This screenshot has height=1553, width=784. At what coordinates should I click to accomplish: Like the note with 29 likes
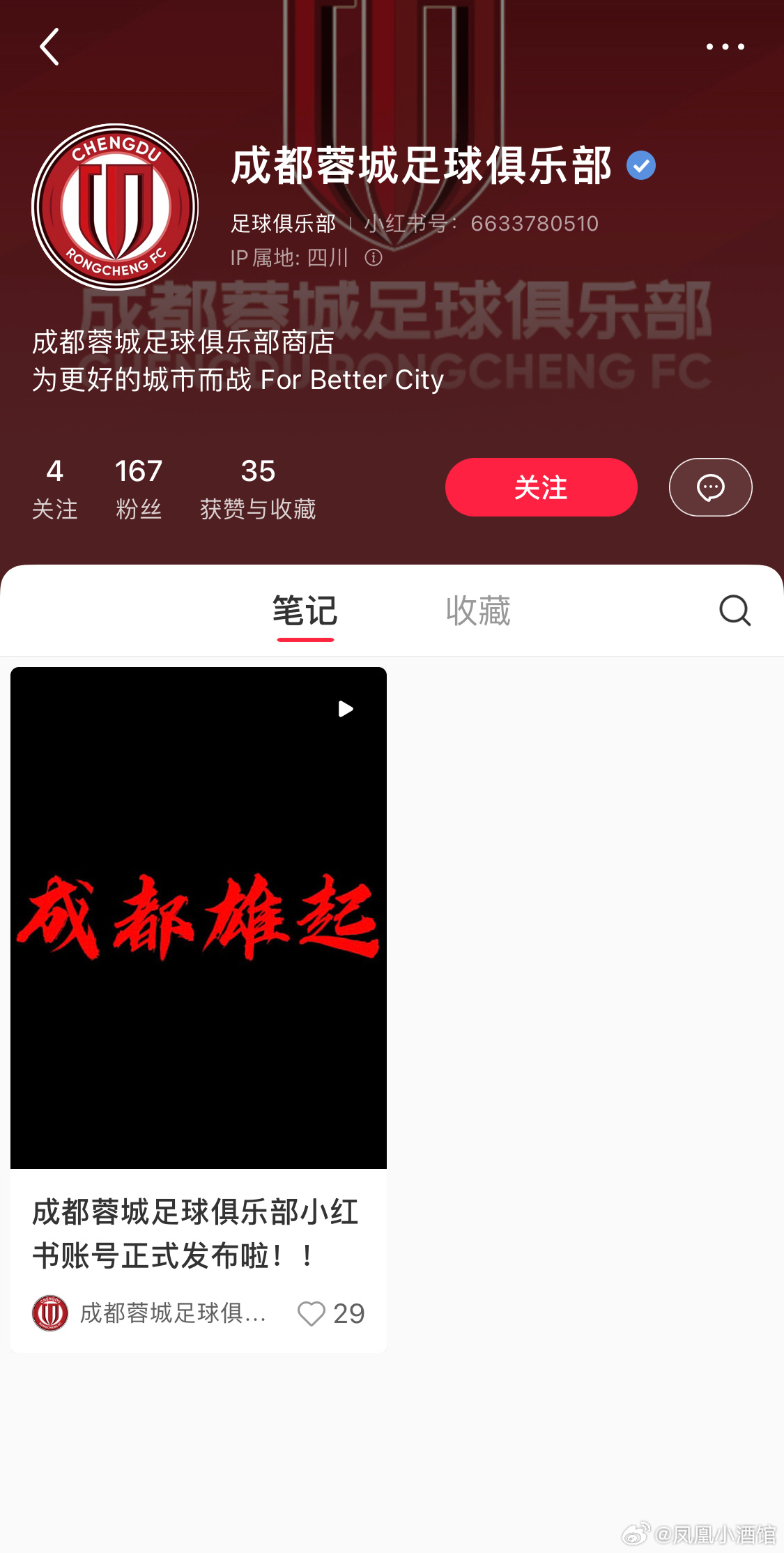click(x=312, y=1314)
